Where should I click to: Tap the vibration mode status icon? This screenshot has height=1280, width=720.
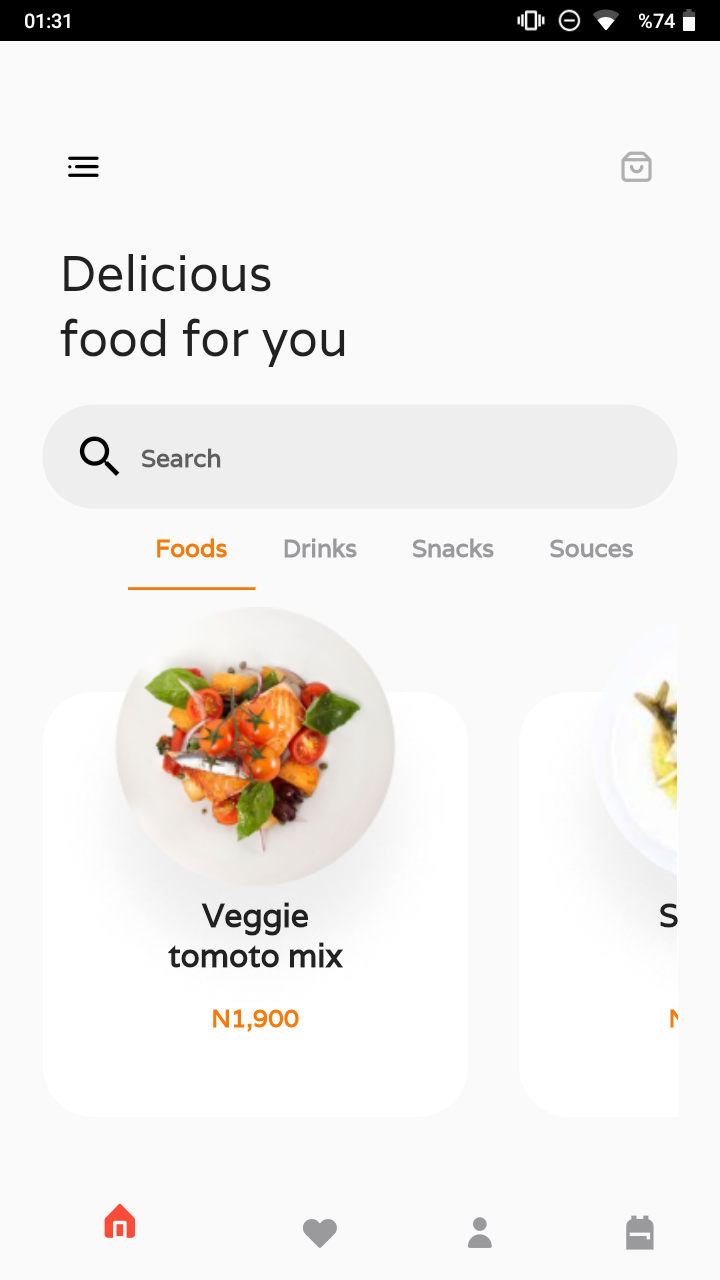(528, 19)
